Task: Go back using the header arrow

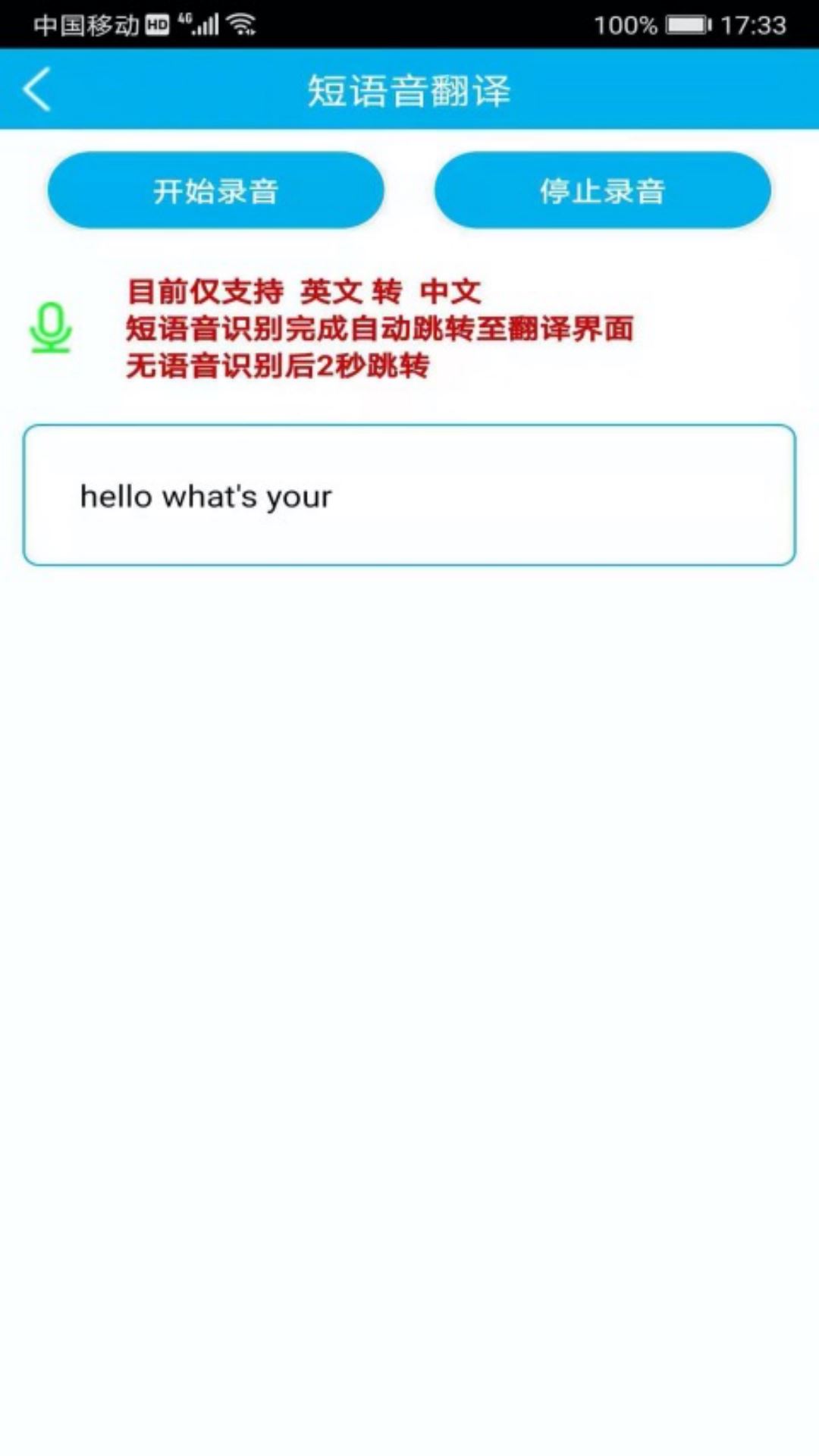Action: pyautogui.click(x=36, y=89)
